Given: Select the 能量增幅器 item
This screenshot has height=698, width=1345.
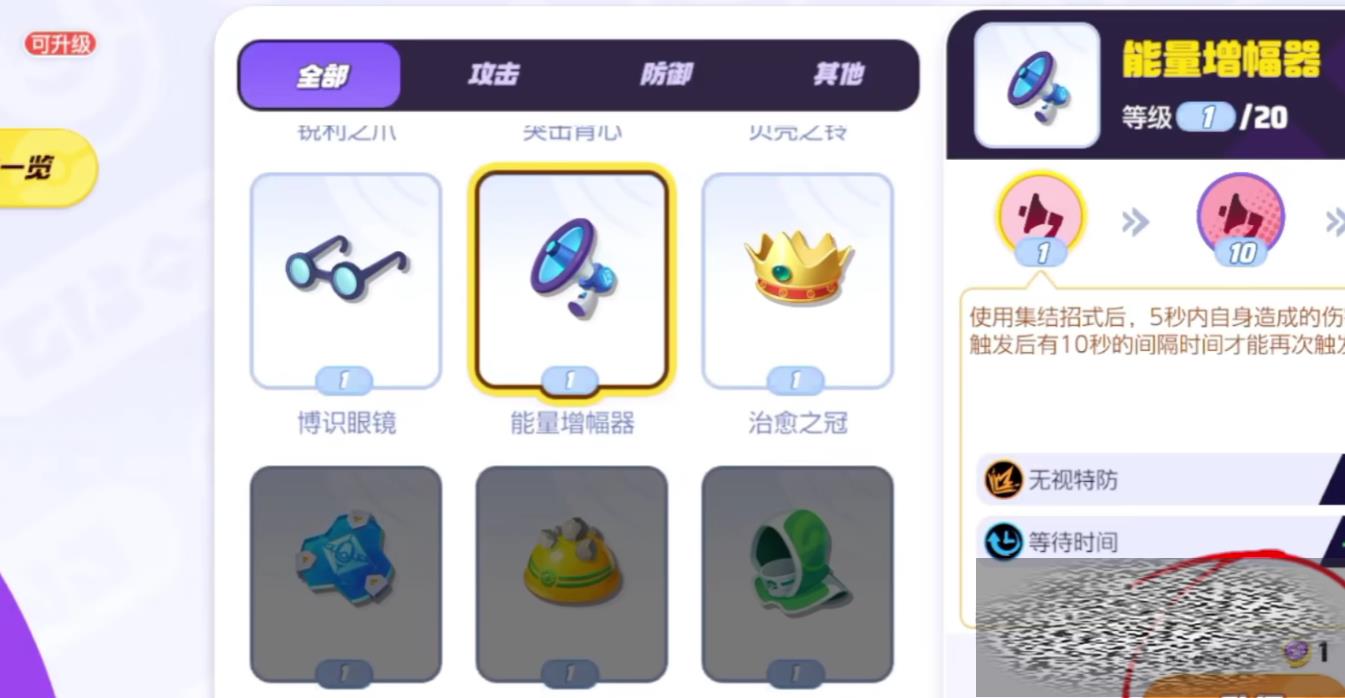Looking at the screenshot, I should (x=572, y=281).
